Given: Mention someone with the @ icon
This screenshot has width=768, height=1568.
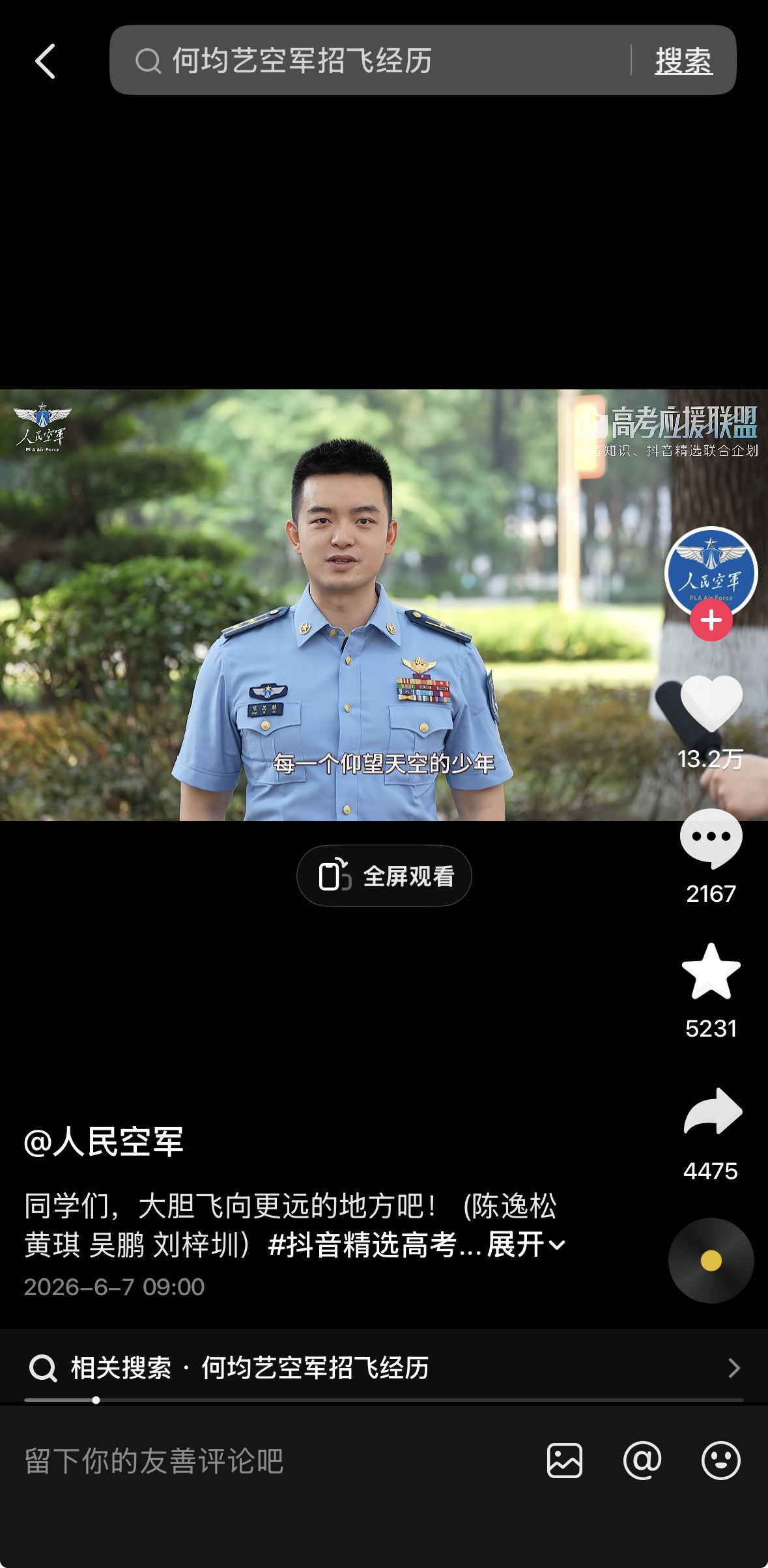Looking at the screenshot, I should pos(642,1461).
